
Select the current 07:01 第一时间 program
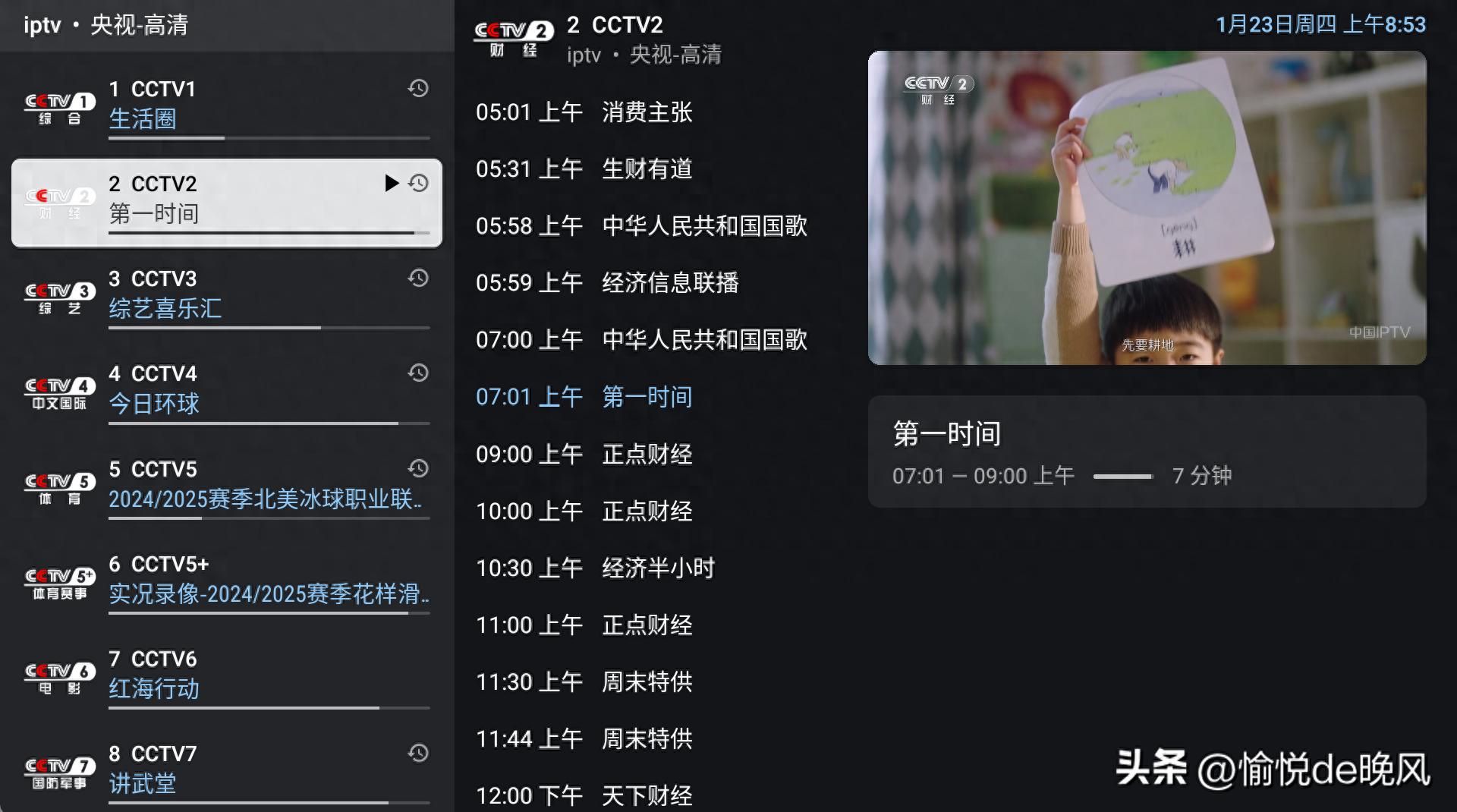click(584, 397)
